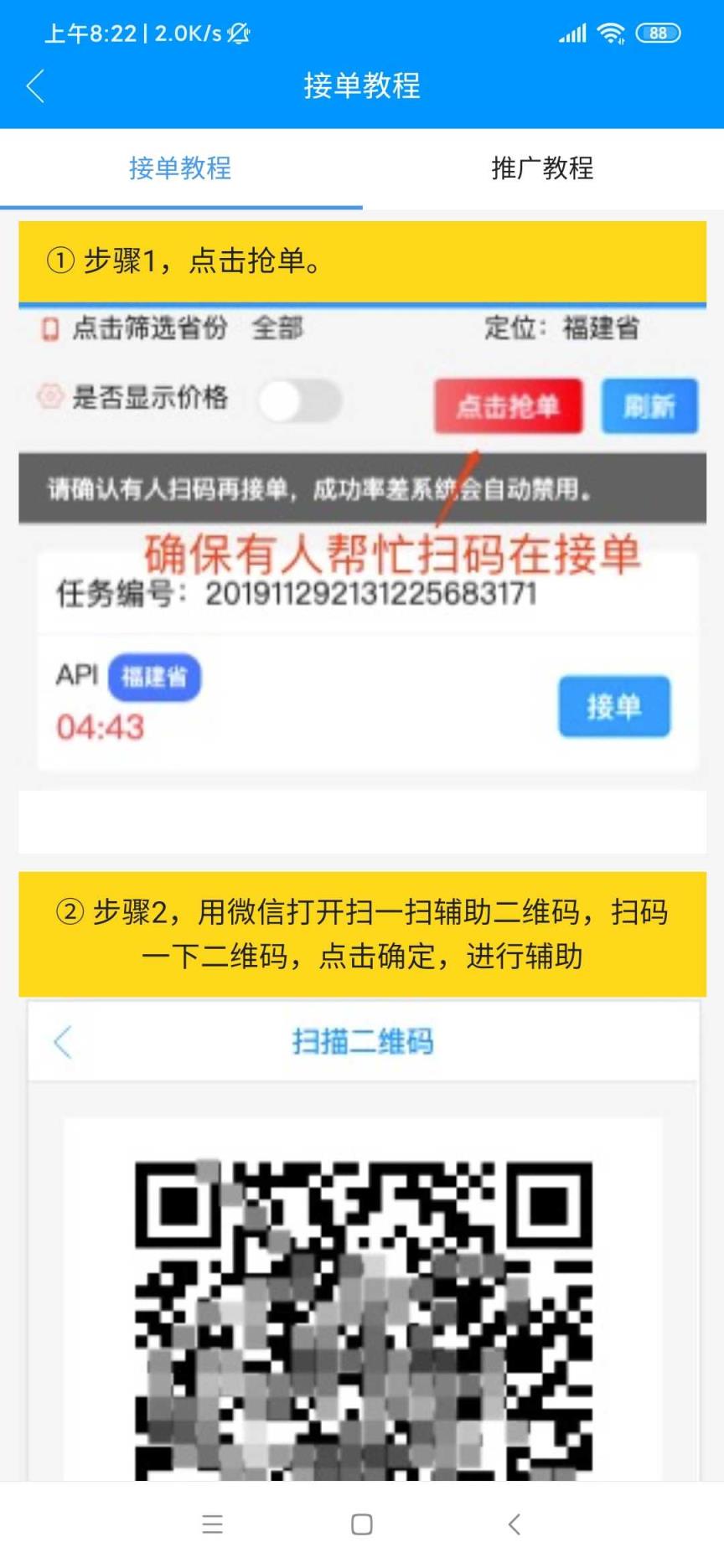The image size is (724, 1568).
Task: Switch to the 推广教程 tab
Action: click(x=542, y=169)
